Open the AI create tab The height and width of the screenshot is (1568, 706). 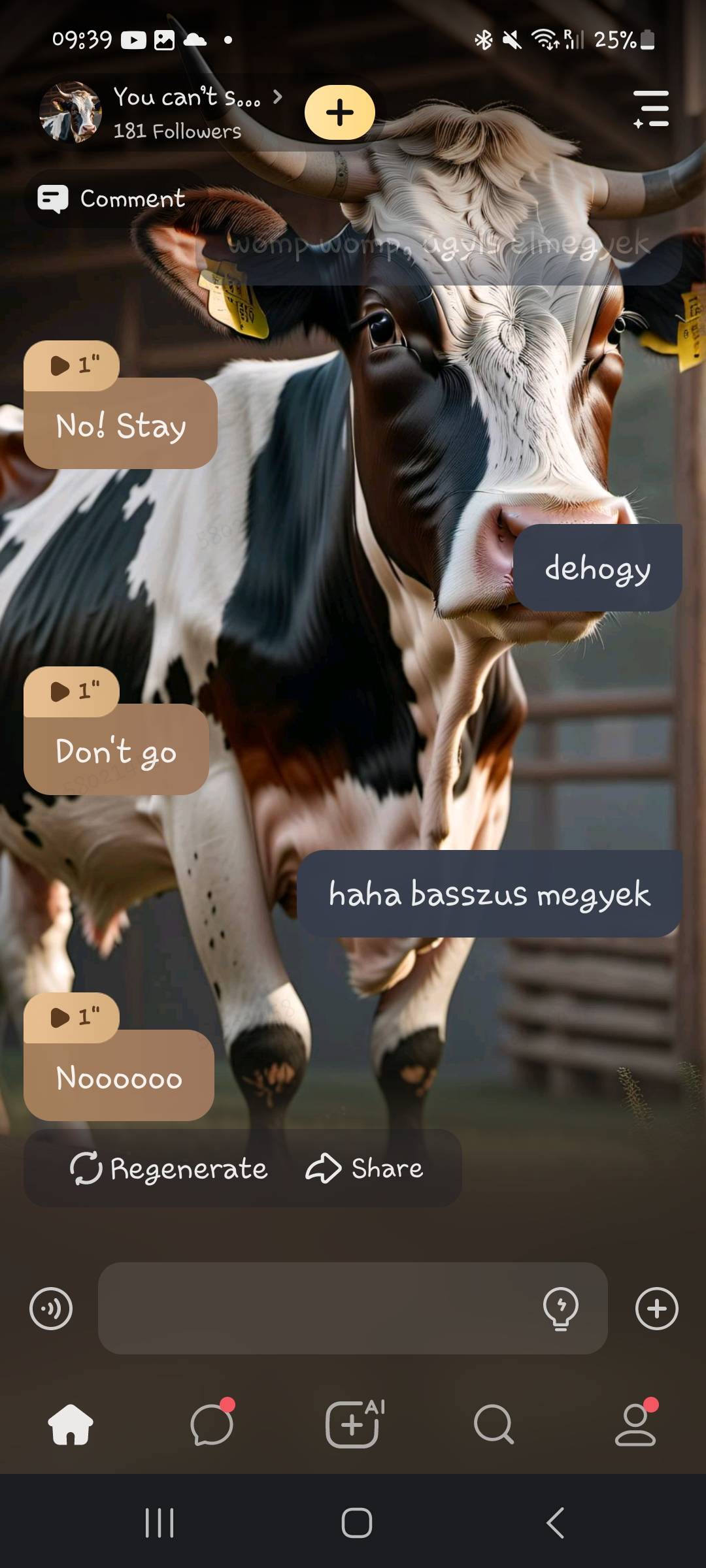click(x=353, y=1424)
